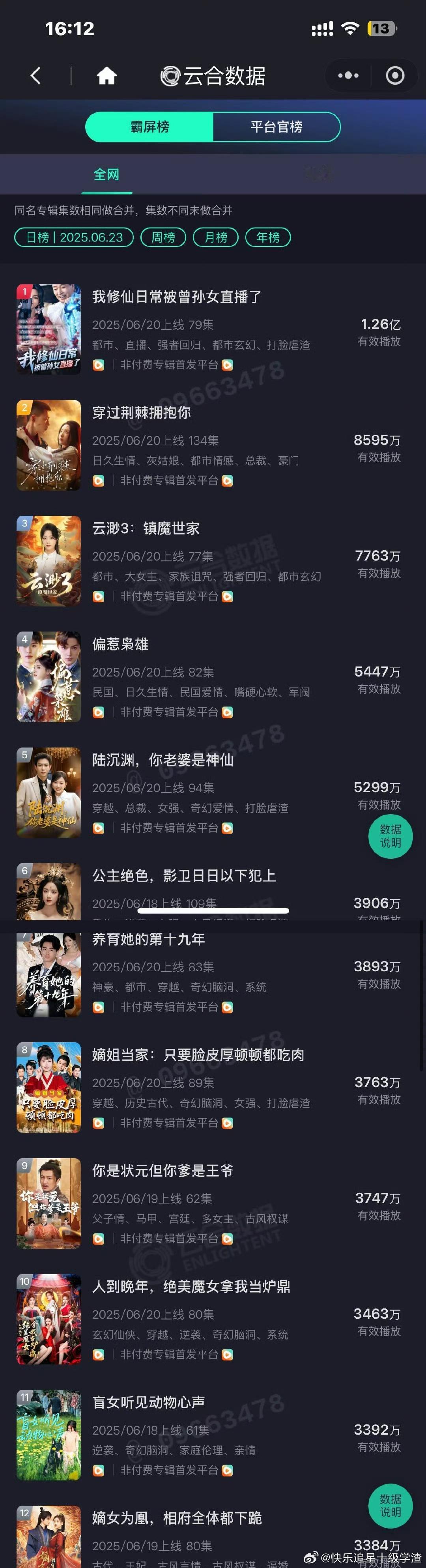Image resolution: width=426 pixels, height=1568 pixels.
Task: Show the 月榜 monthly ranking
Action: (x=215, y=237)
